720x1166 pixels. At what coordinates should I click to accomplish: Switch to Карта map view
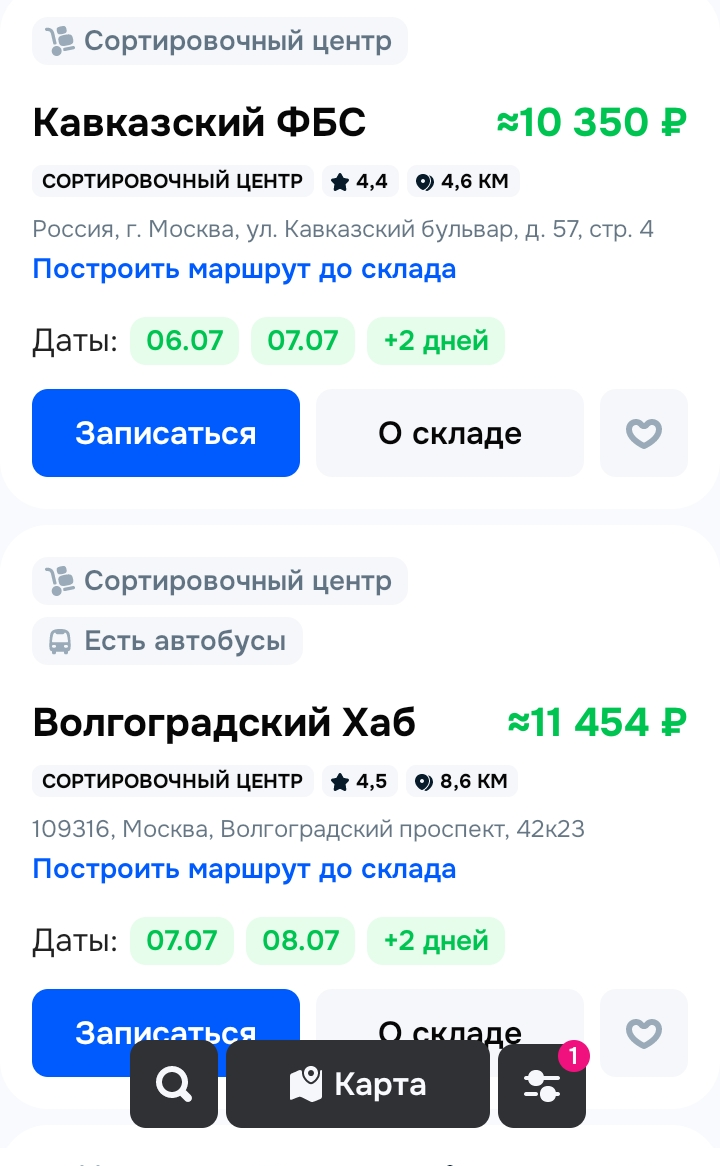[358, 1084]
